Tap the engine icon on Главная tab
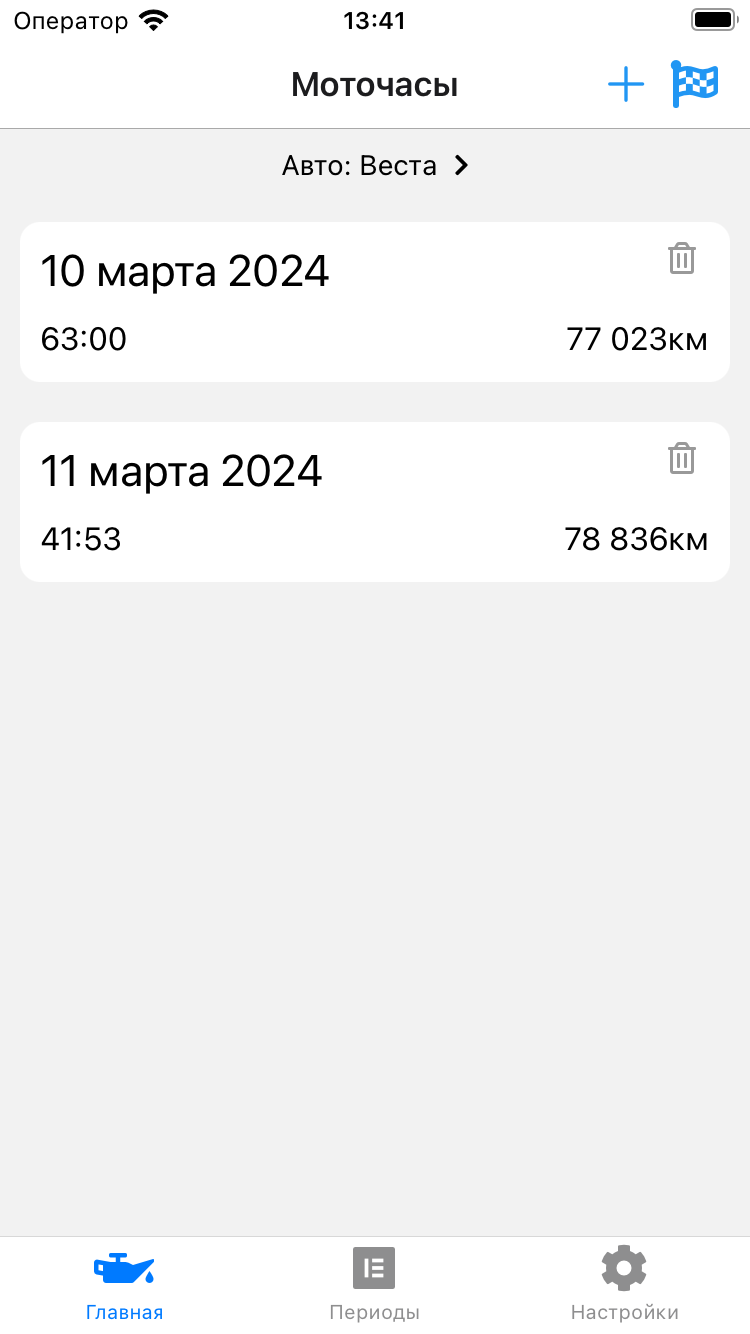 tap(124, 1268)
